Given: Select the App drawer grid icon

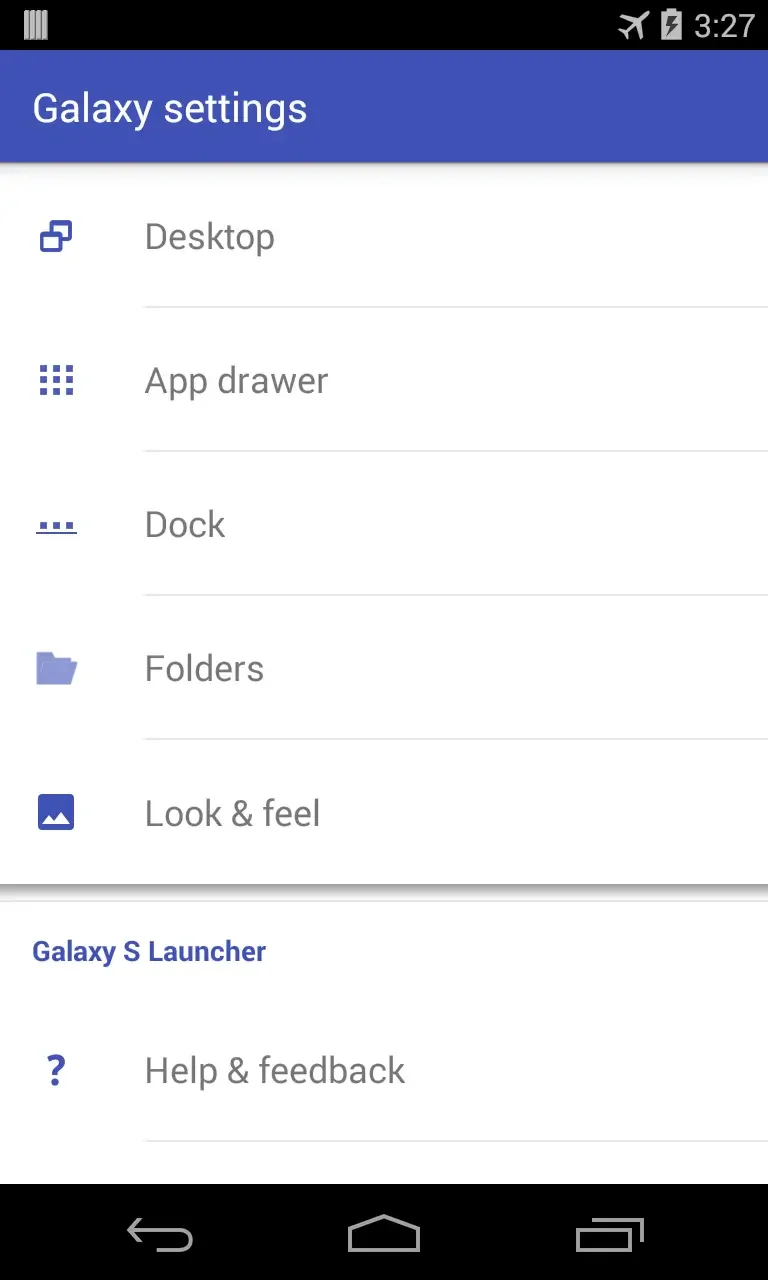Looking at the screenshot, I should [x=56, y=381].
